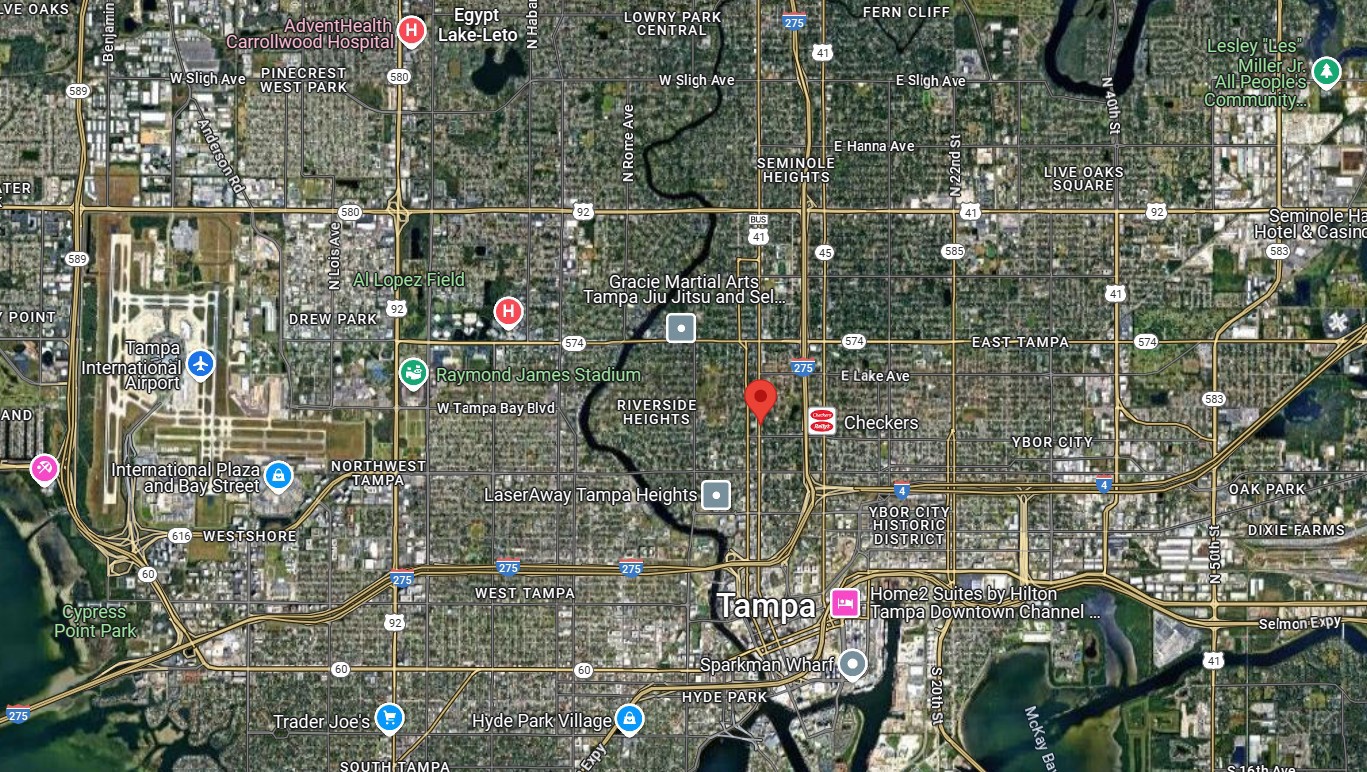This screenshot has height=772, width=1367.
Task: Tap the Checkers restaurant marker
Action: [x=821, y=421]
